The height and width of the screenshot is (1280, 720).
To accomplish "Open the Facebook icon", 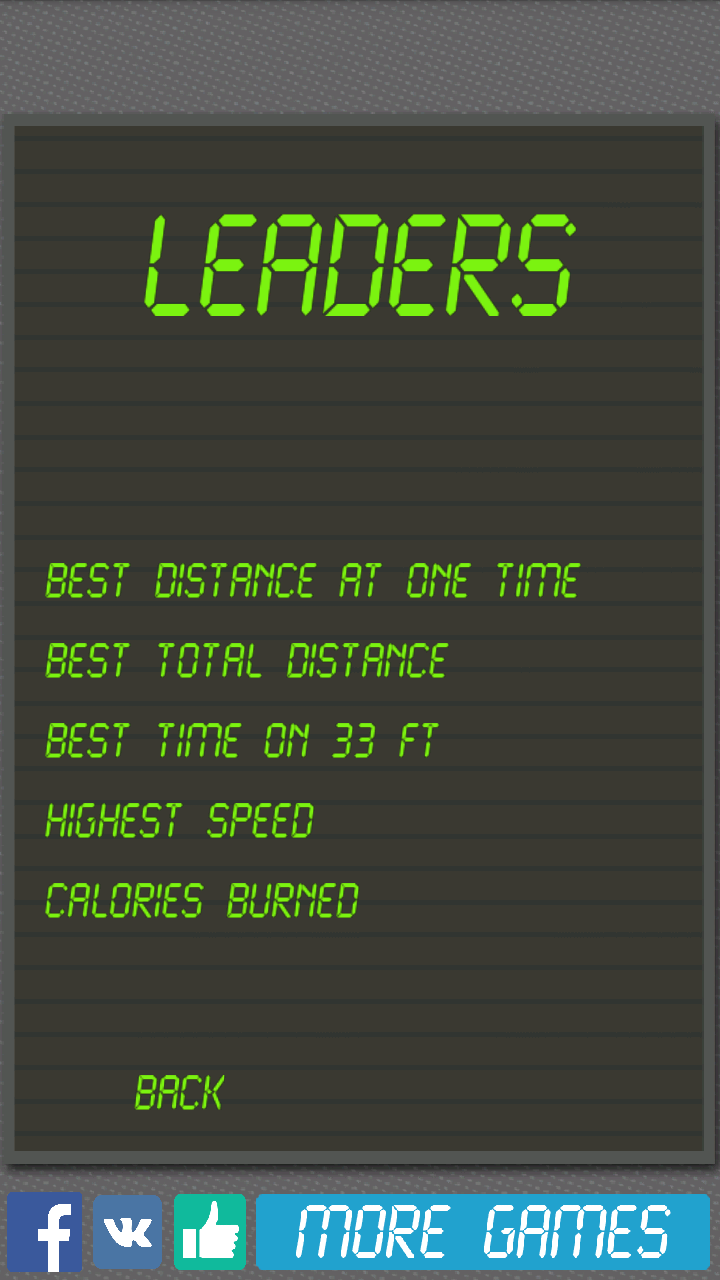I will (45, 1232).
